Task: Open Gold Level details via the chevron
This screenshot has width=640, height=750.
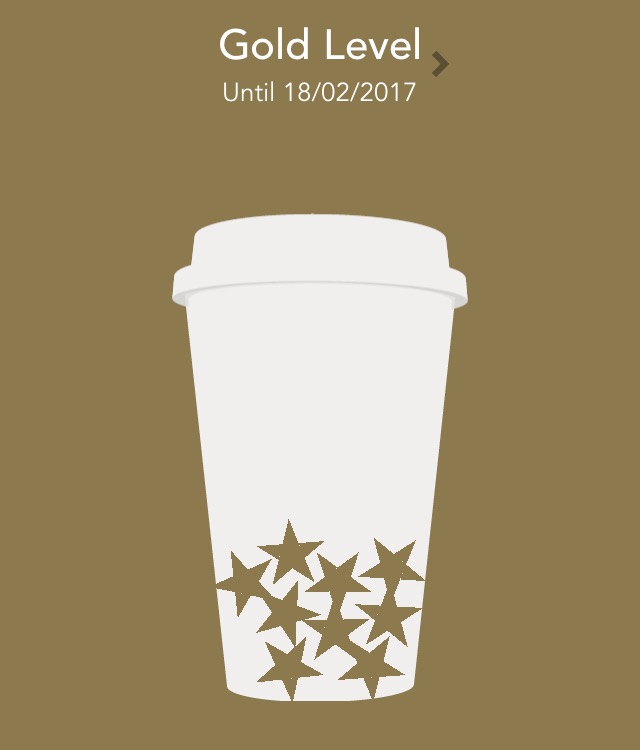Action: [440, 64]
